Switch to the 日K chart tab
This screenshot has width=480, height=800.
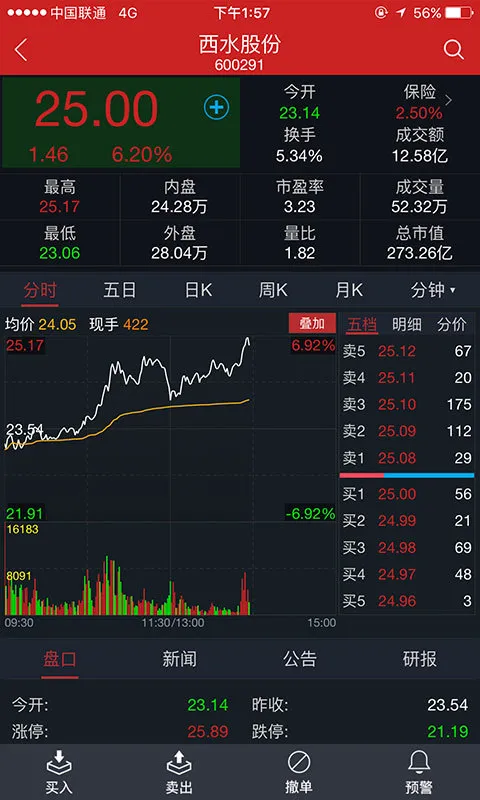(198, 290)
